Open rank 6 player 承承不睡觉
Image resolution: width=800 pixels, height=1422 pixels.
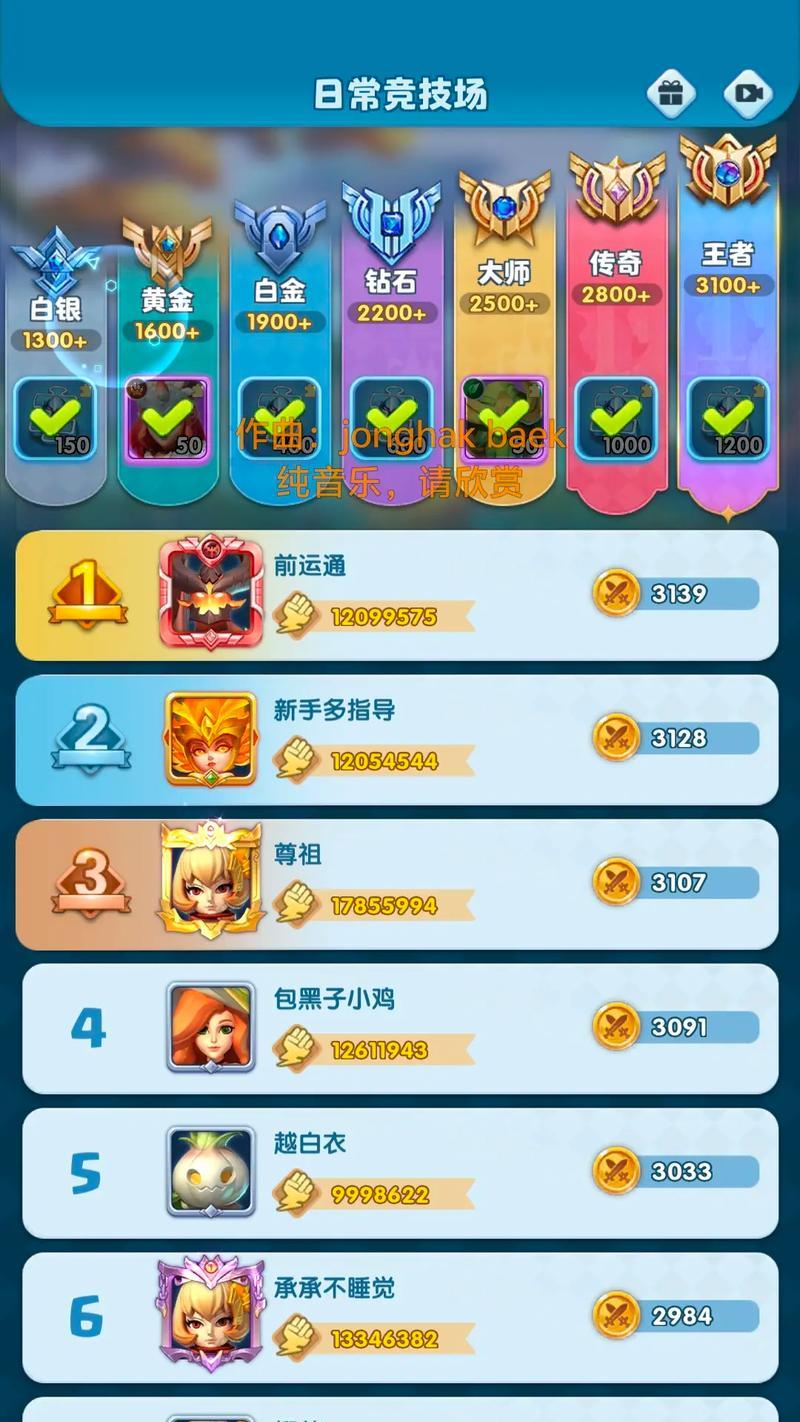[x=400, y=1316]
